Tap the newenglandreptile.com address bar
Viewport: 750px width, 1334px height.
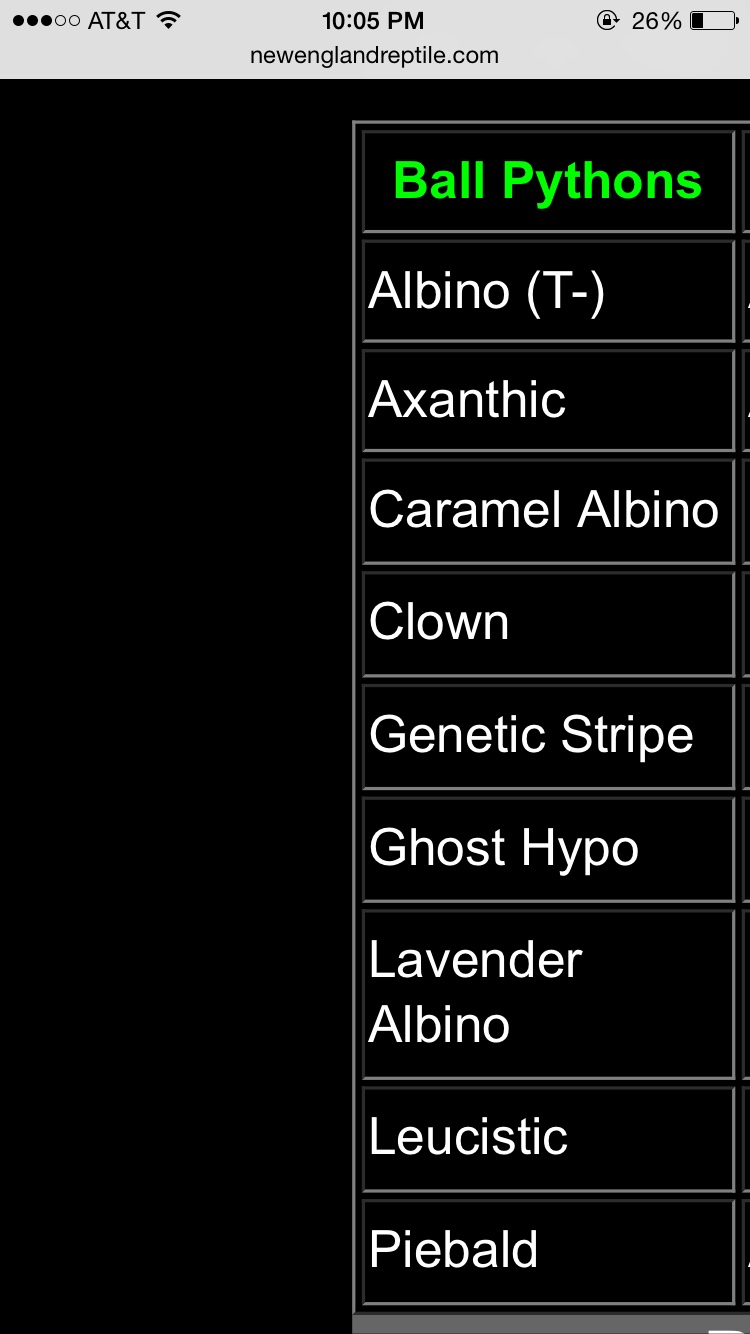point(374,56)
